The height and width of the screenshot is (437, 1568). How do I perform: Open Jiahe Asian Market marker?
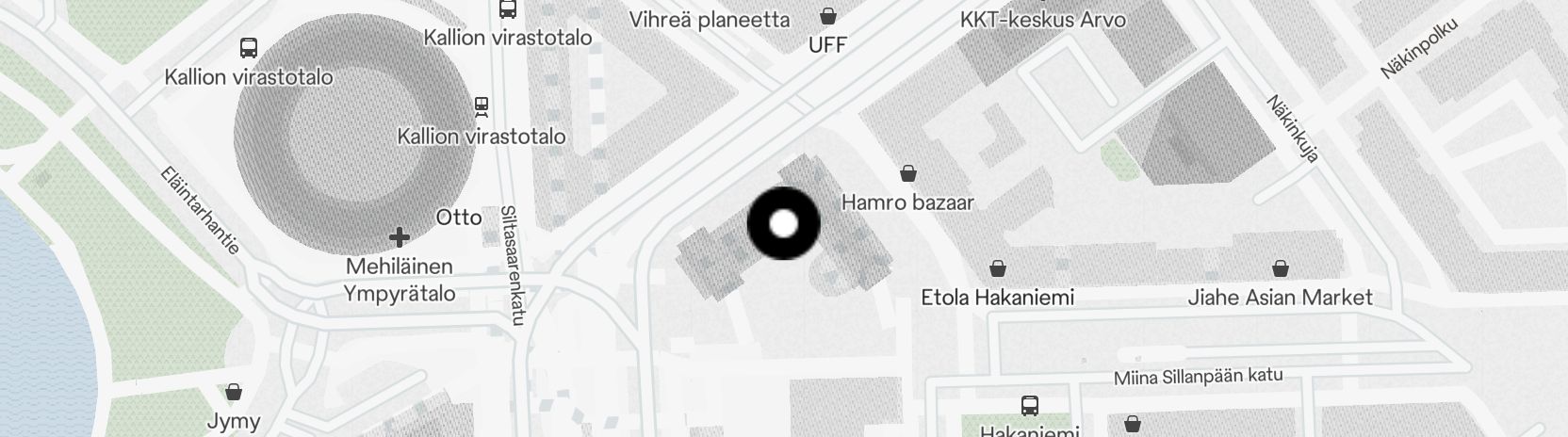[x=1280, y=270]
